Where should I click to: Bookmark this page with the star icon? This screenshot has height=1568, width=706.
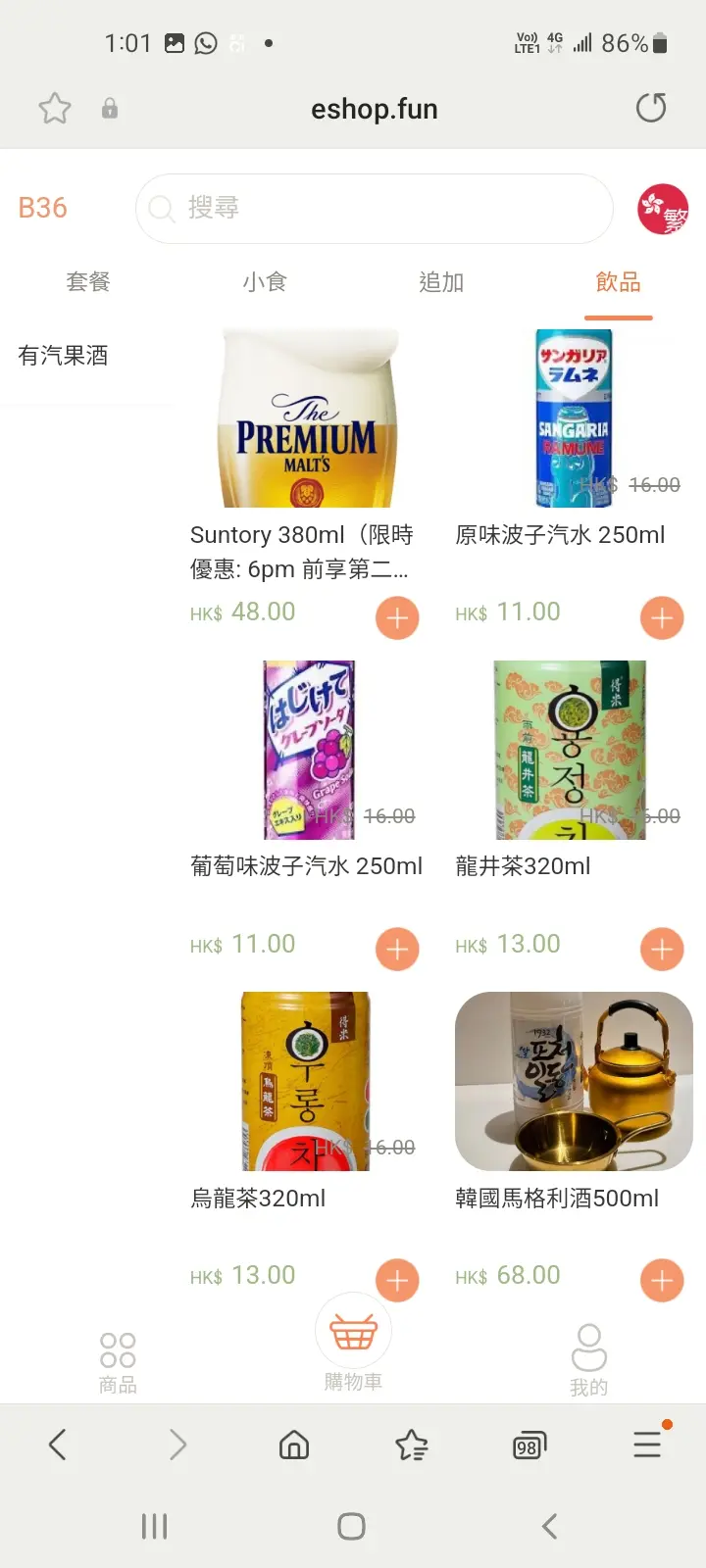55,108
